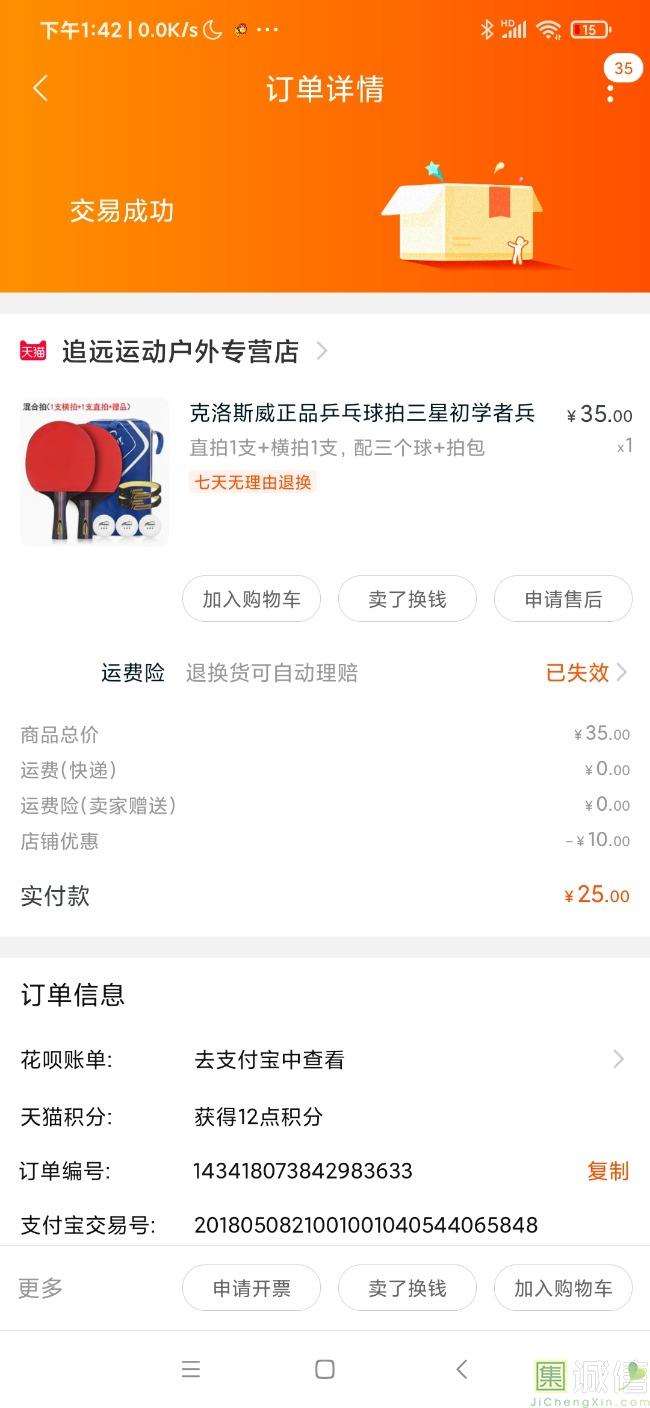Viewport: 650px width, 1408px height.
Task: Copy the order number with 复制
Action: pos(607,1171)
